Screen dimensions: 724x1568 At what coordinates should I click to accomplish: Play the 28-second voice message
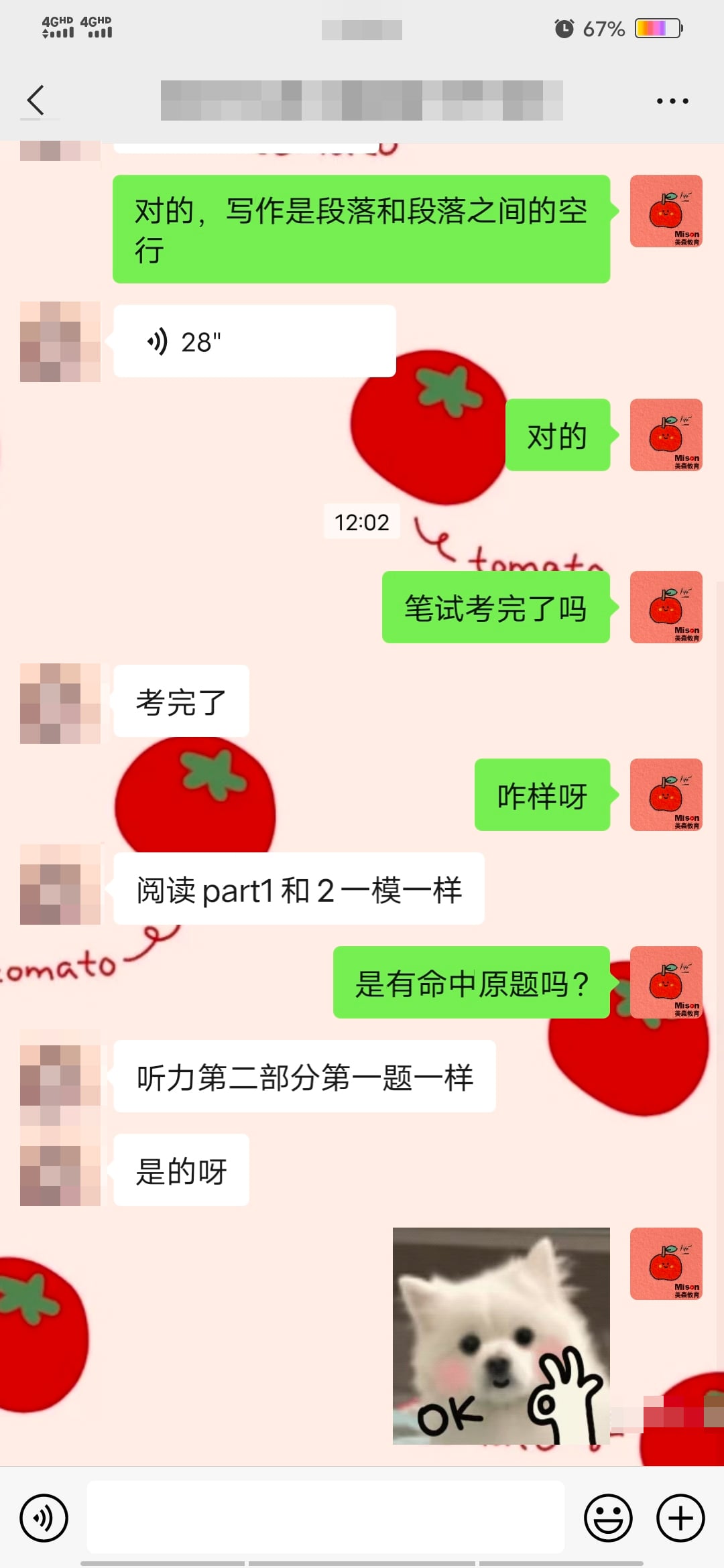pos(254,342)
